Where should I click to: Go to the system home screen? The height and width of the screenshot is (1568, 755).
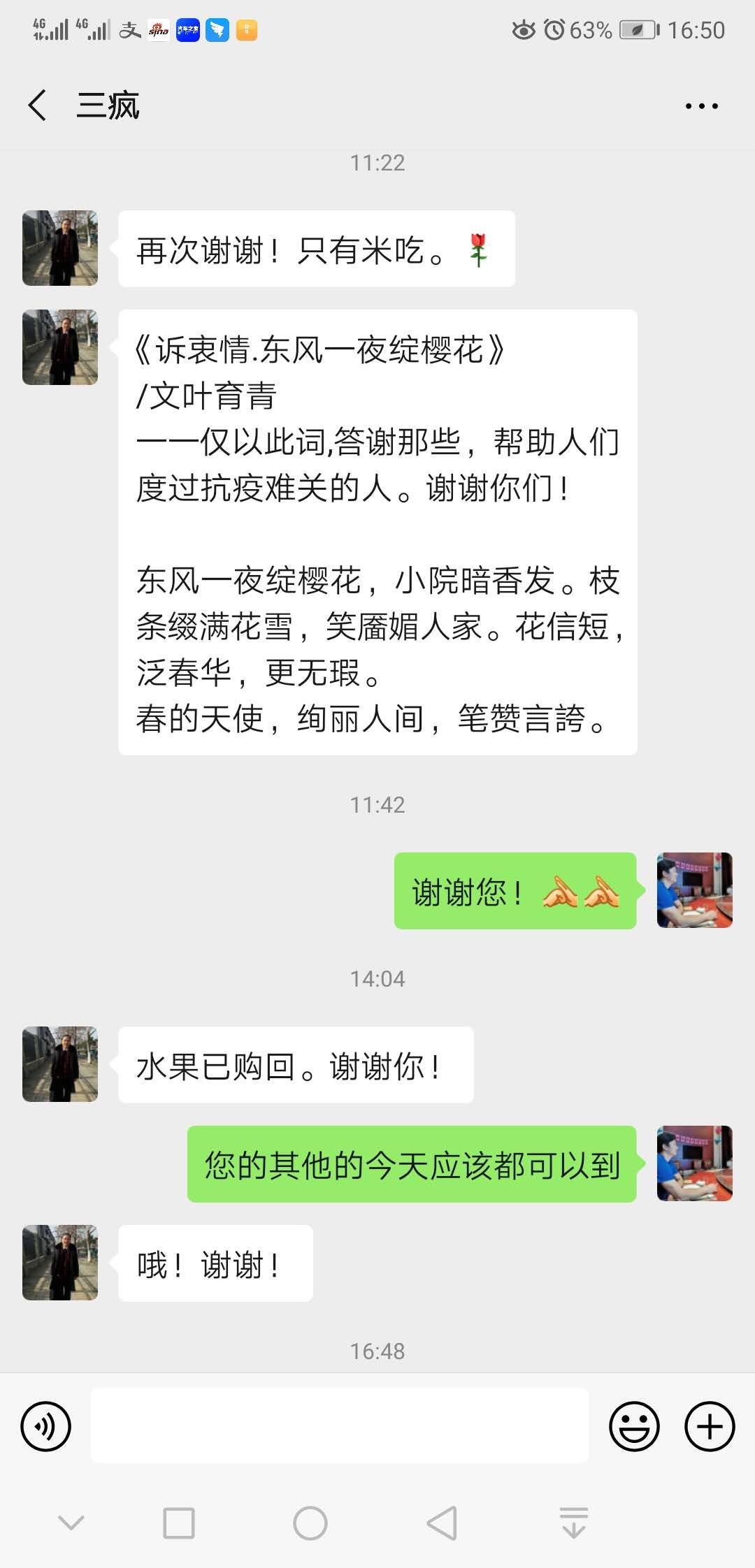pos(310,1523)
